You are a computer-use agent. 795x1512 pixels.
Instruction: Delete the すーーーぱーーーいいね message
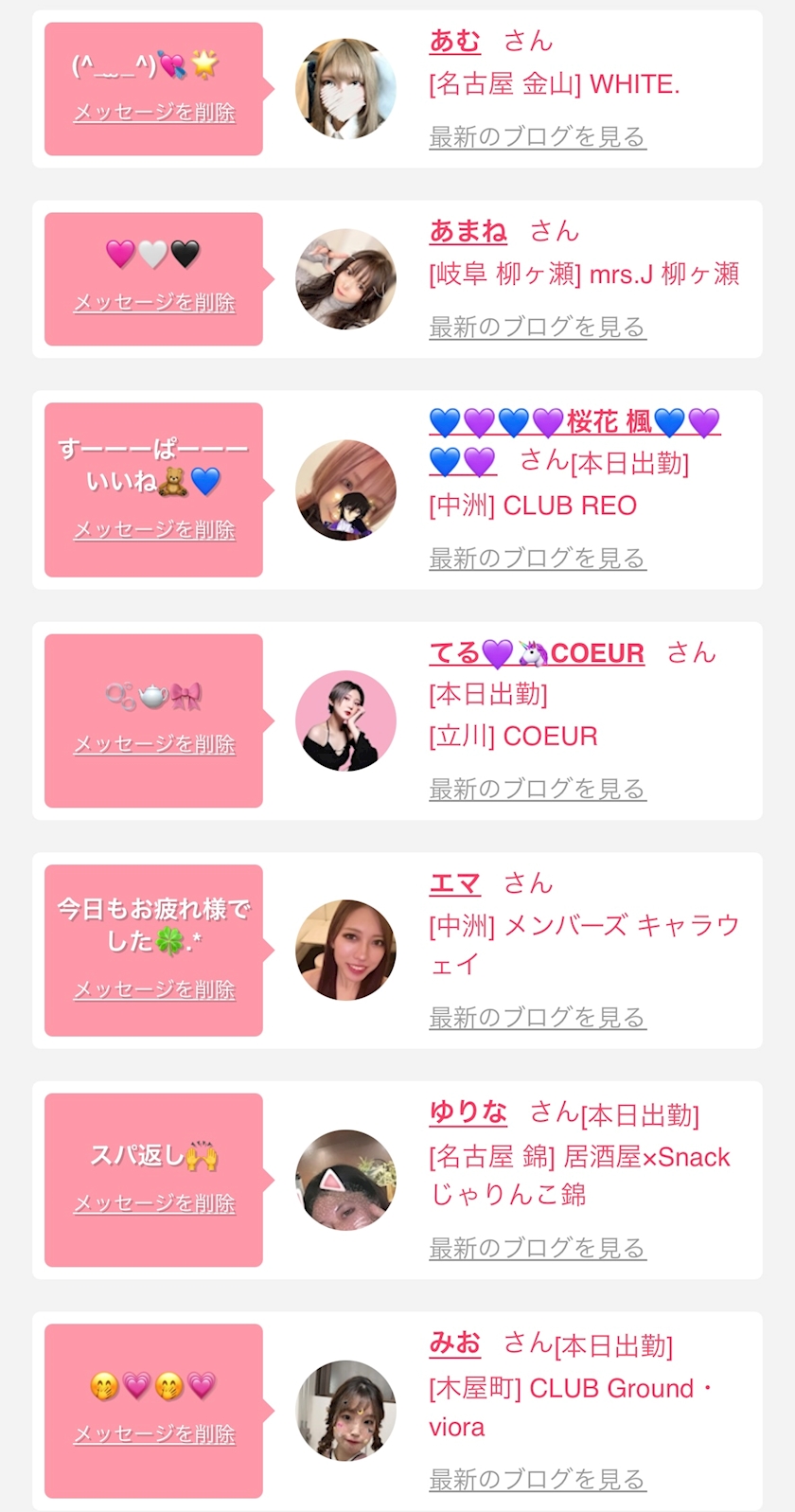[154, 530]
